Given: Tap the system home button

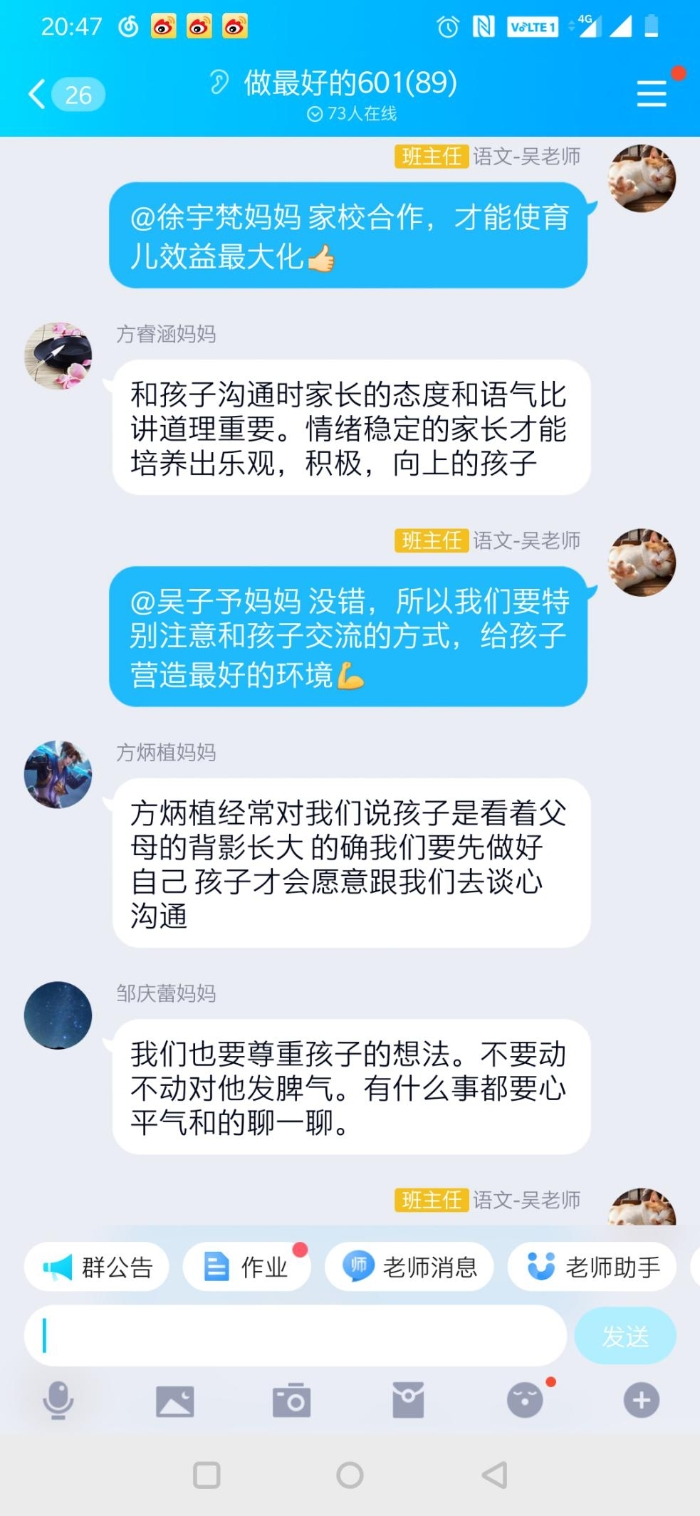Looking at the screenshot, I should [x=350, y=1474].
